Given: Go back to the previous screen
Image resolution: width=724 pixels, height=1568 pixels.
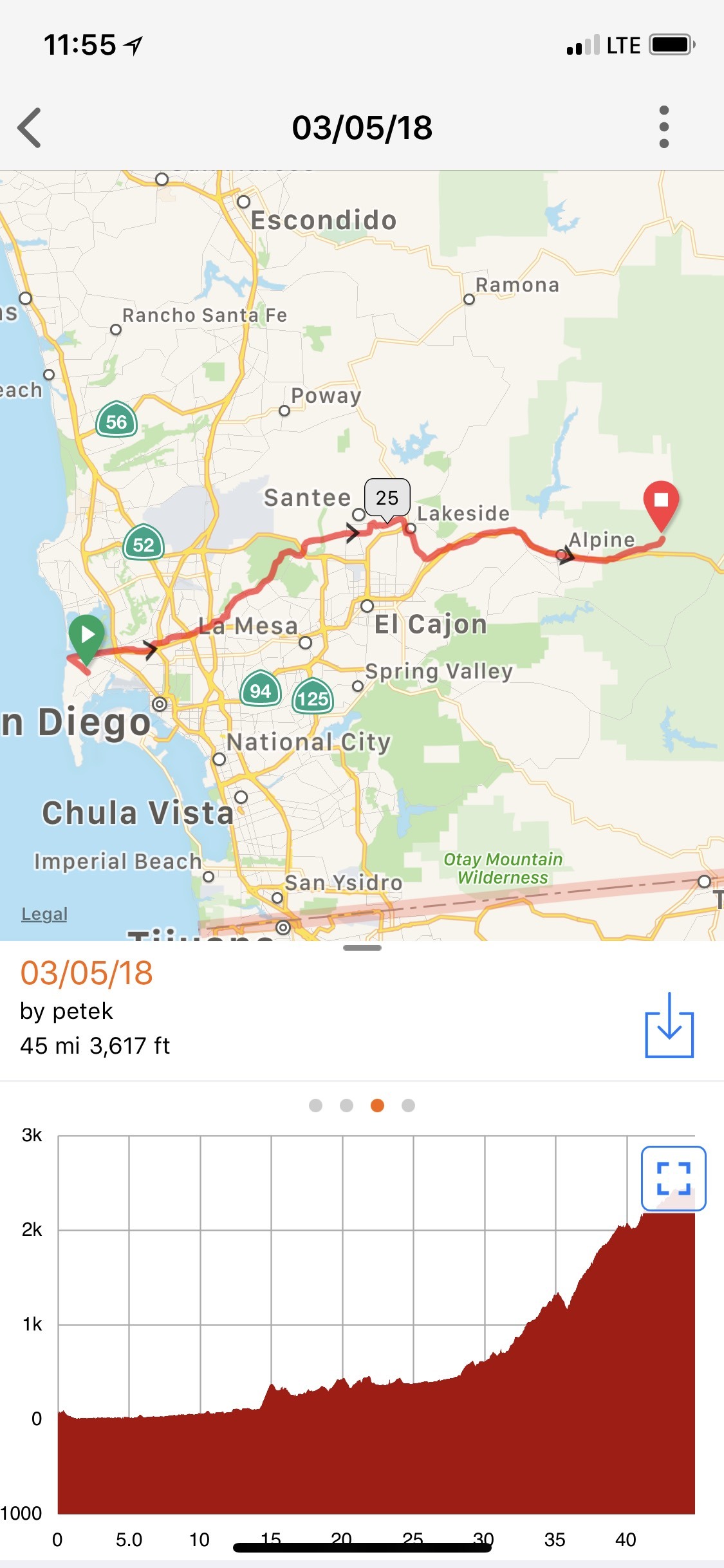Looking at the screenshot, I should click(x=30, y=127).
